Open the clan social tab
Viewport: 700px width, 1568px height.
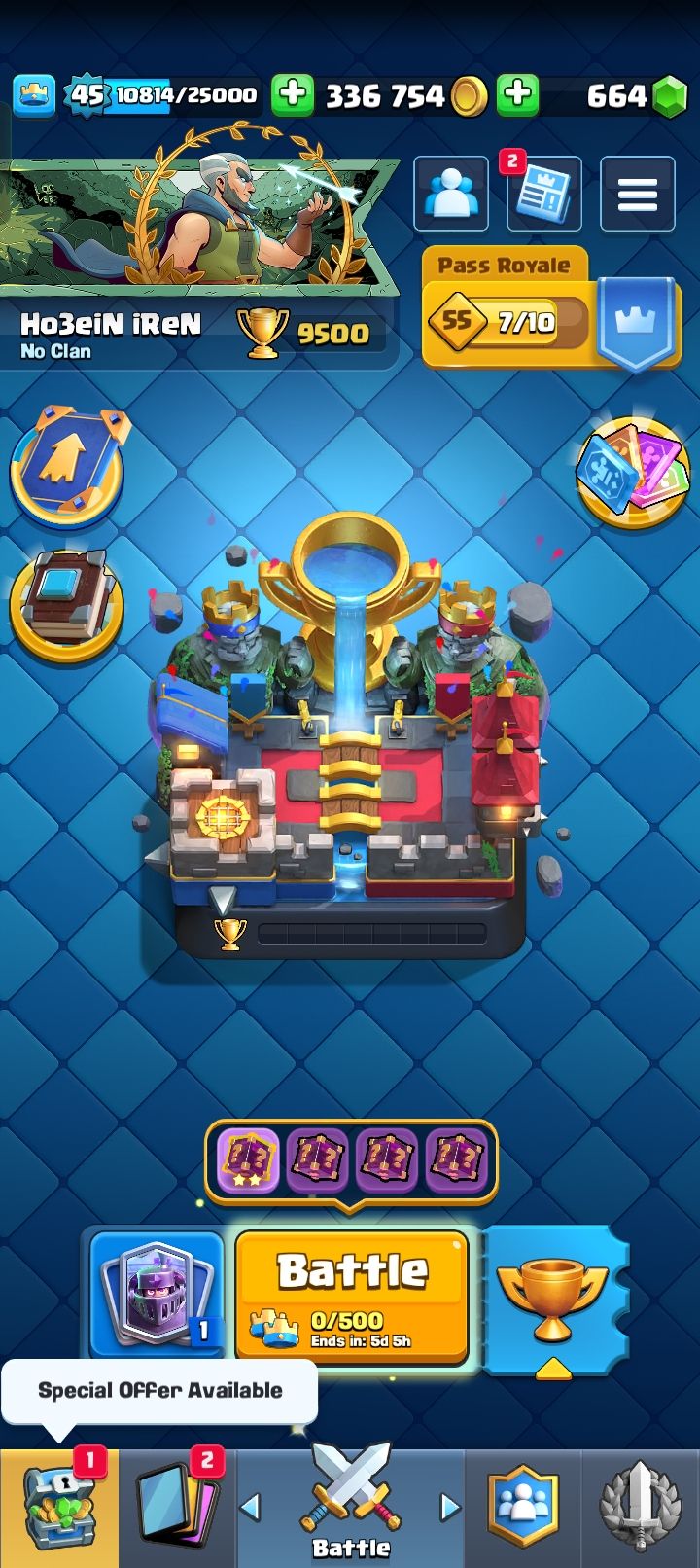click(525, 1508)
